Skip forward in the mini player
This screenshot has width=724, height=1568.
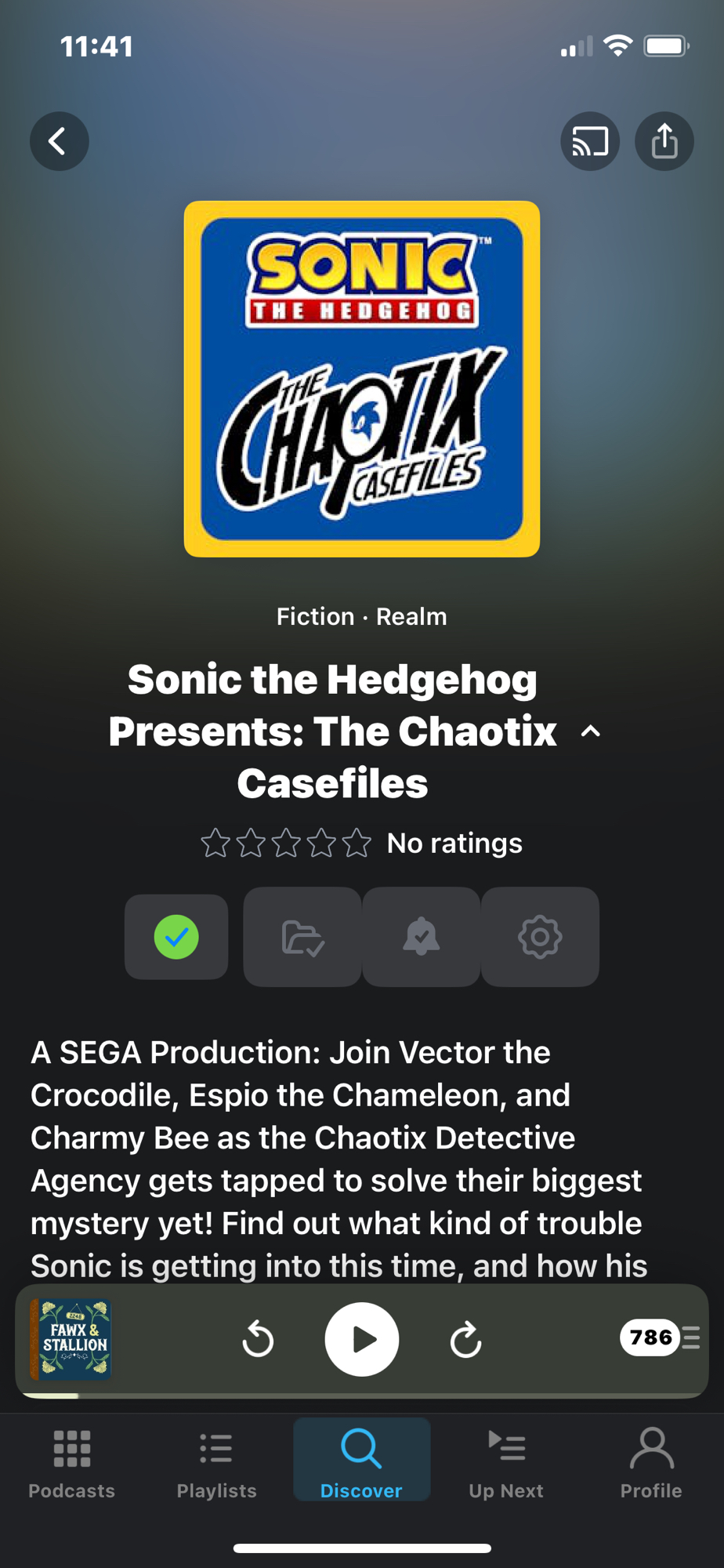pyautogui.click(x=465, y=1339)
